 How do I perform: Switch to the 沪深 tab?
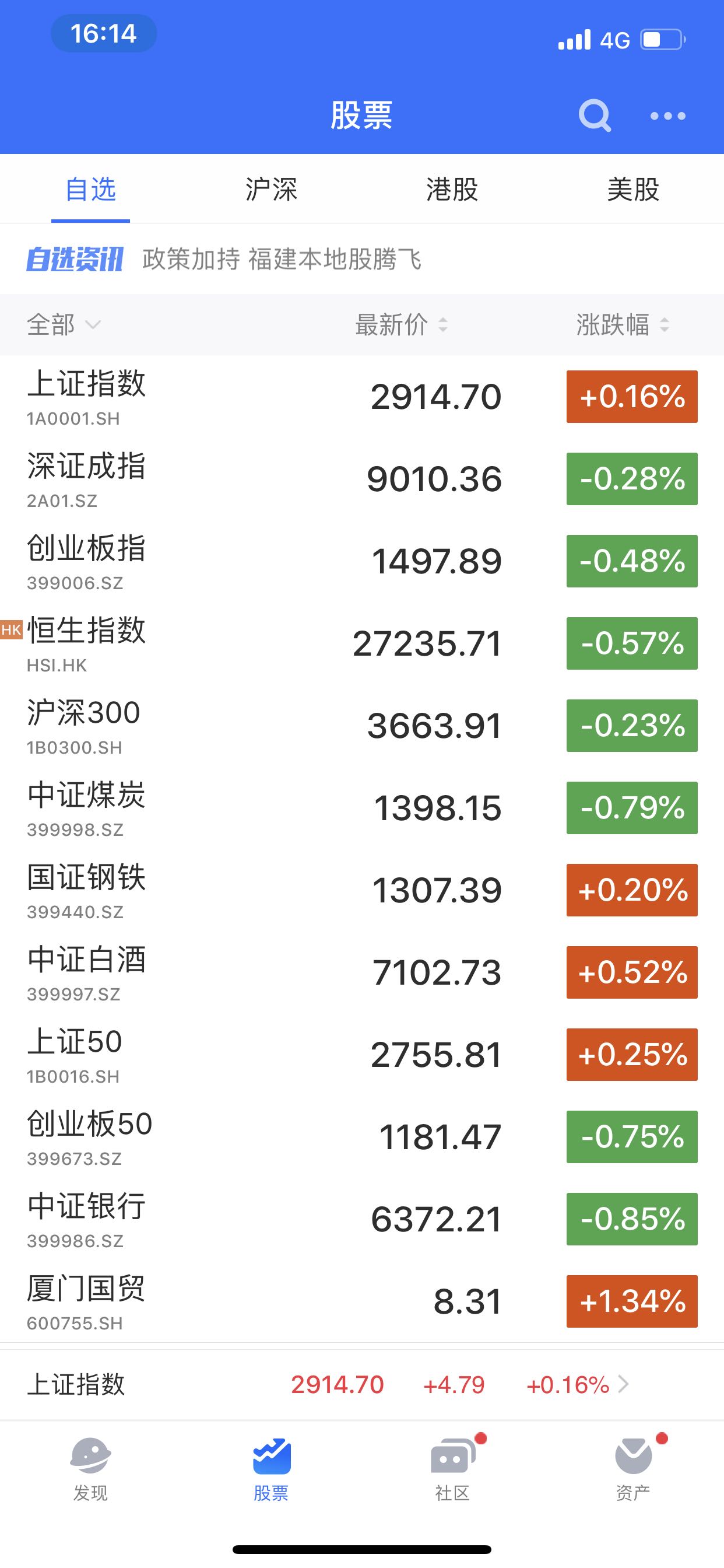point(271,190)
